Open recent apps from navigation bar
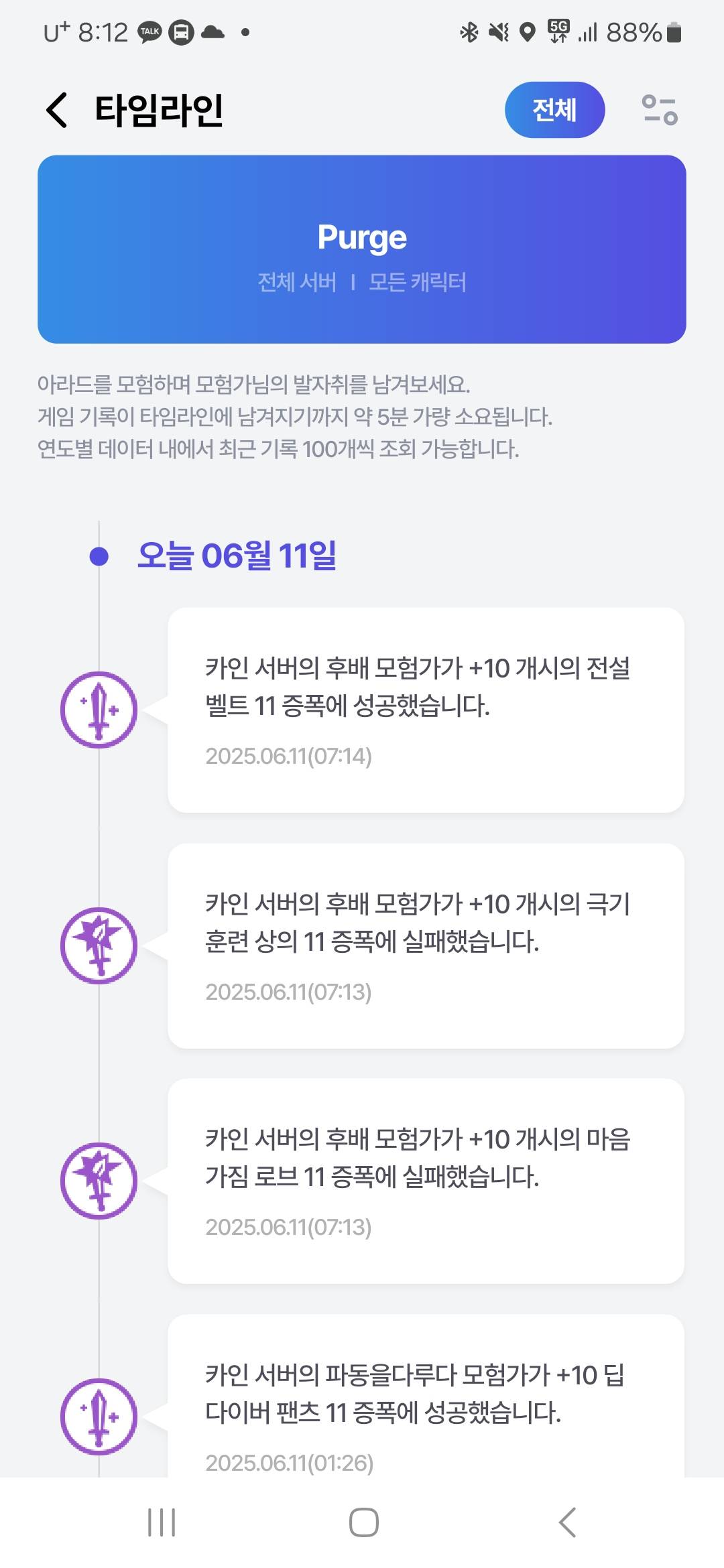This screenshot has height=1568, width=724. coord(162,1522)
